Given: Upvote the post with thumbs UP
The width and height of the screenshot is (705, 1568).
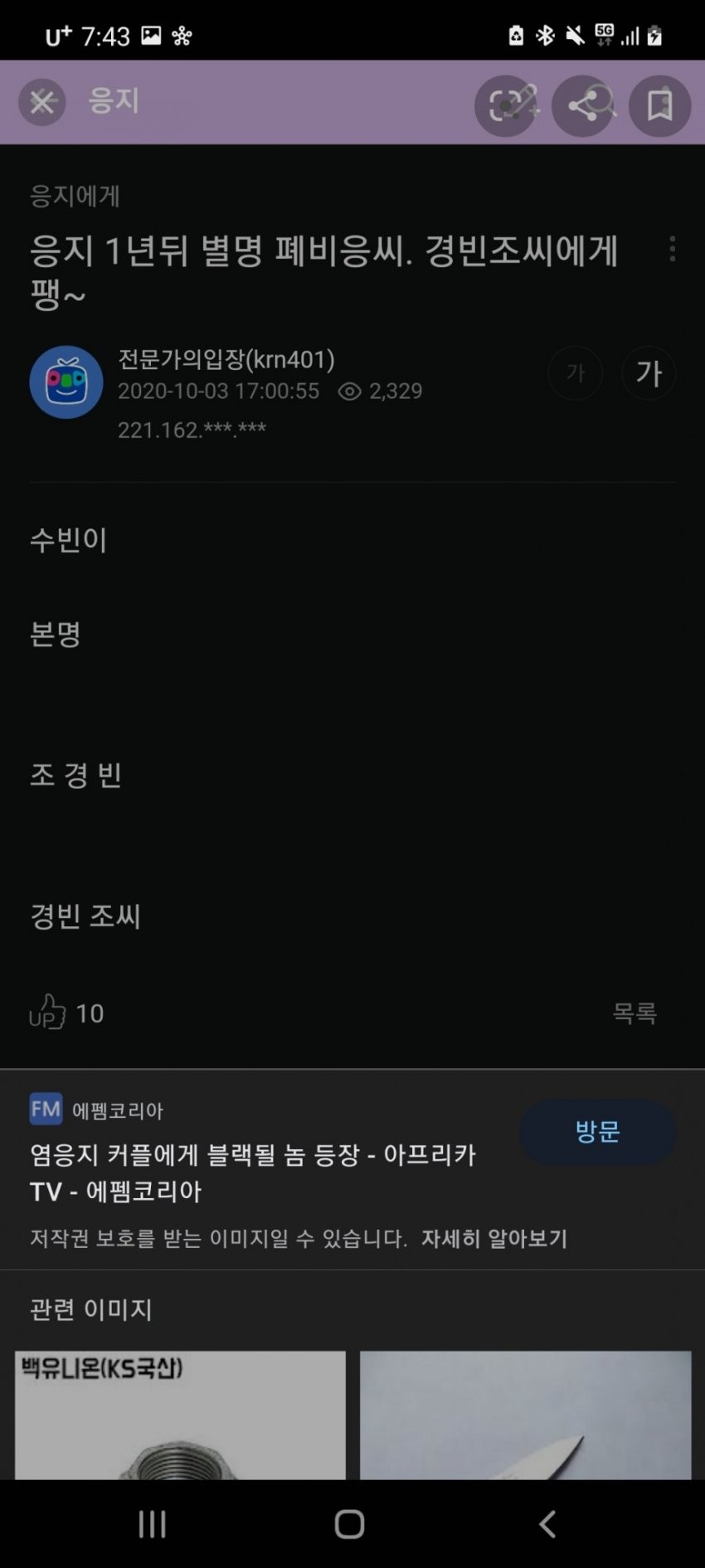Looking at the screenshot, I should (x=48, y=1012).
